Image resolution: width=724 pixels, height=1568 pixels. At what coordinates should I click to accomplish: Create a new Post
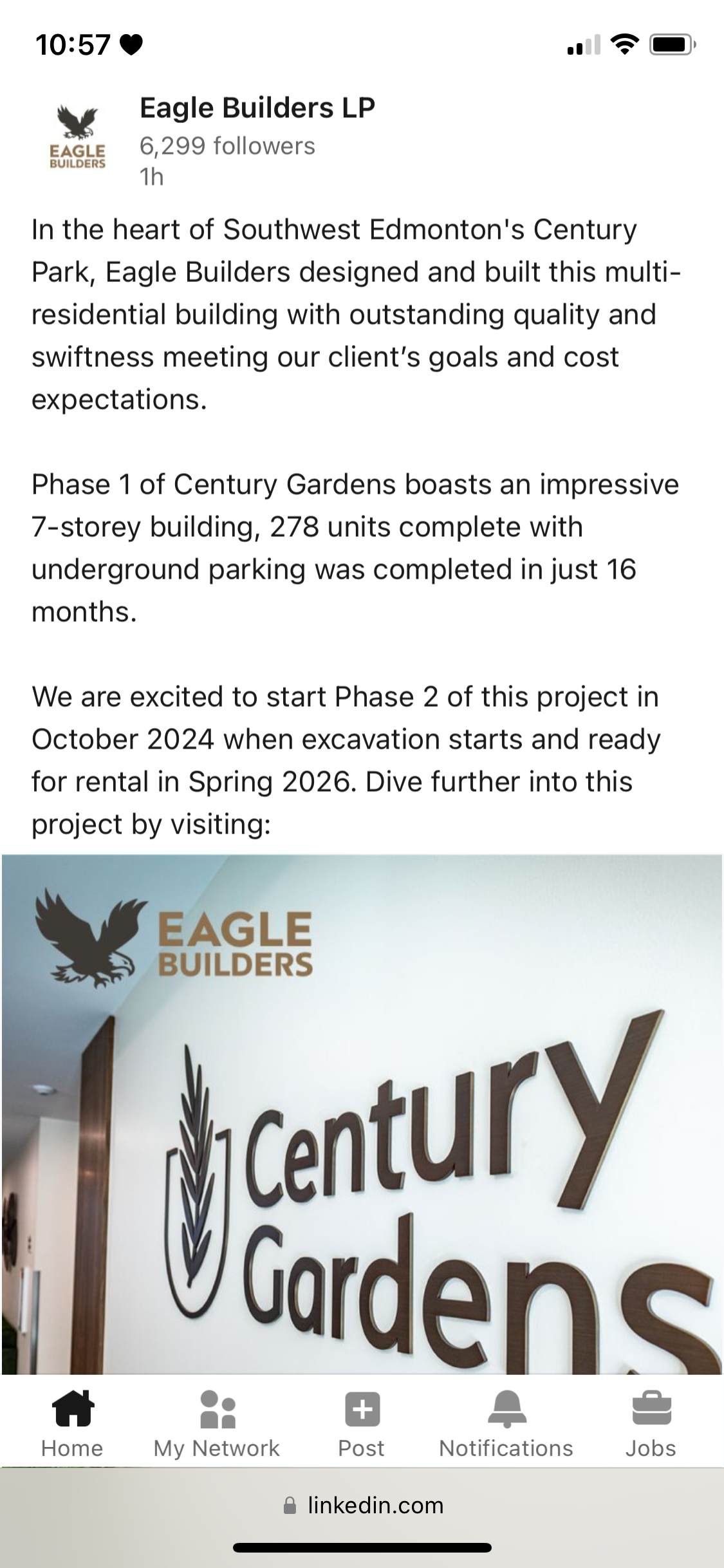[362, 1424]
